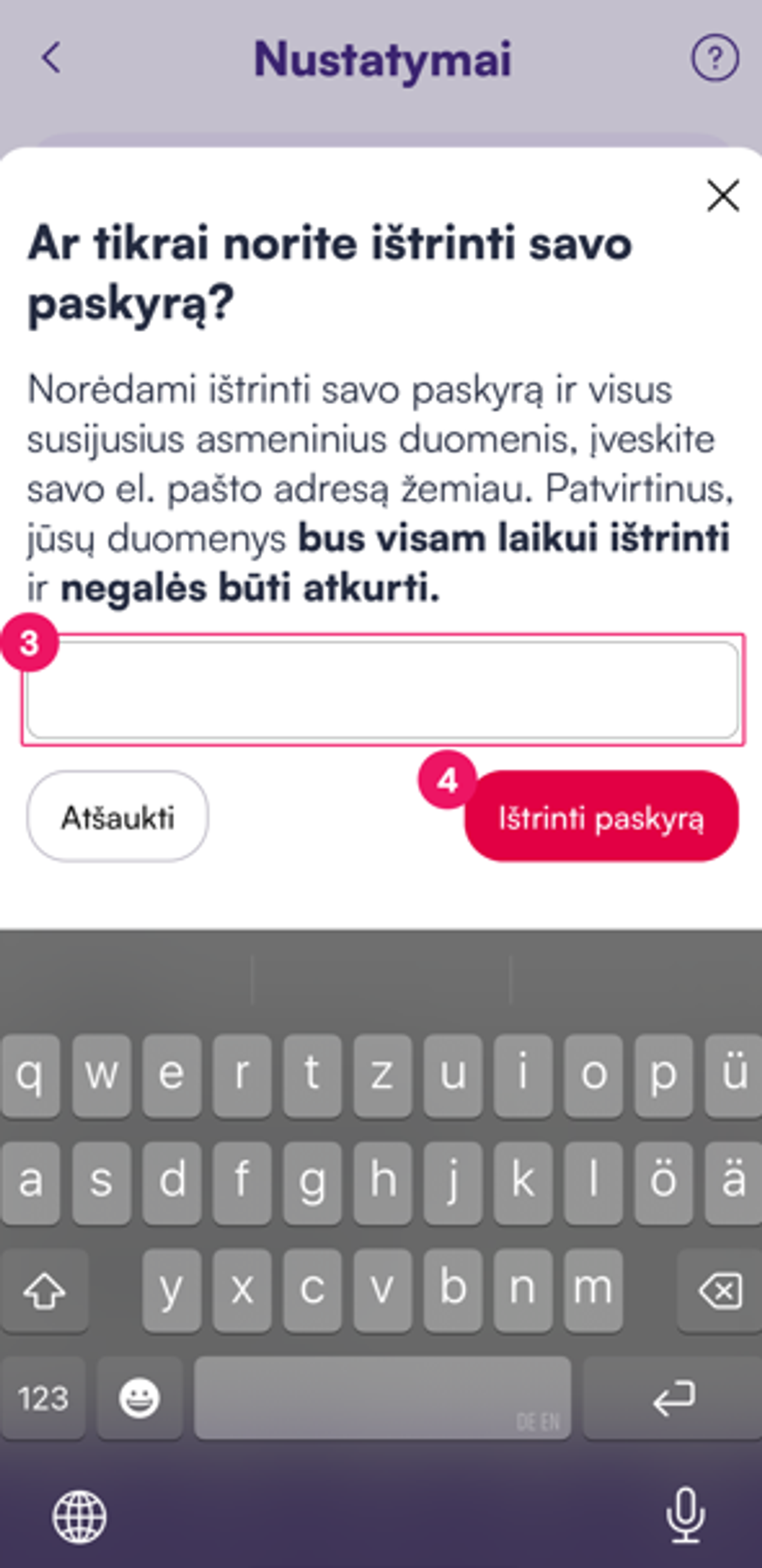The width and height of the screenshot is (762, 1568).
Task: Tap the Atšaukti button
Action: [x=117, y=817]
